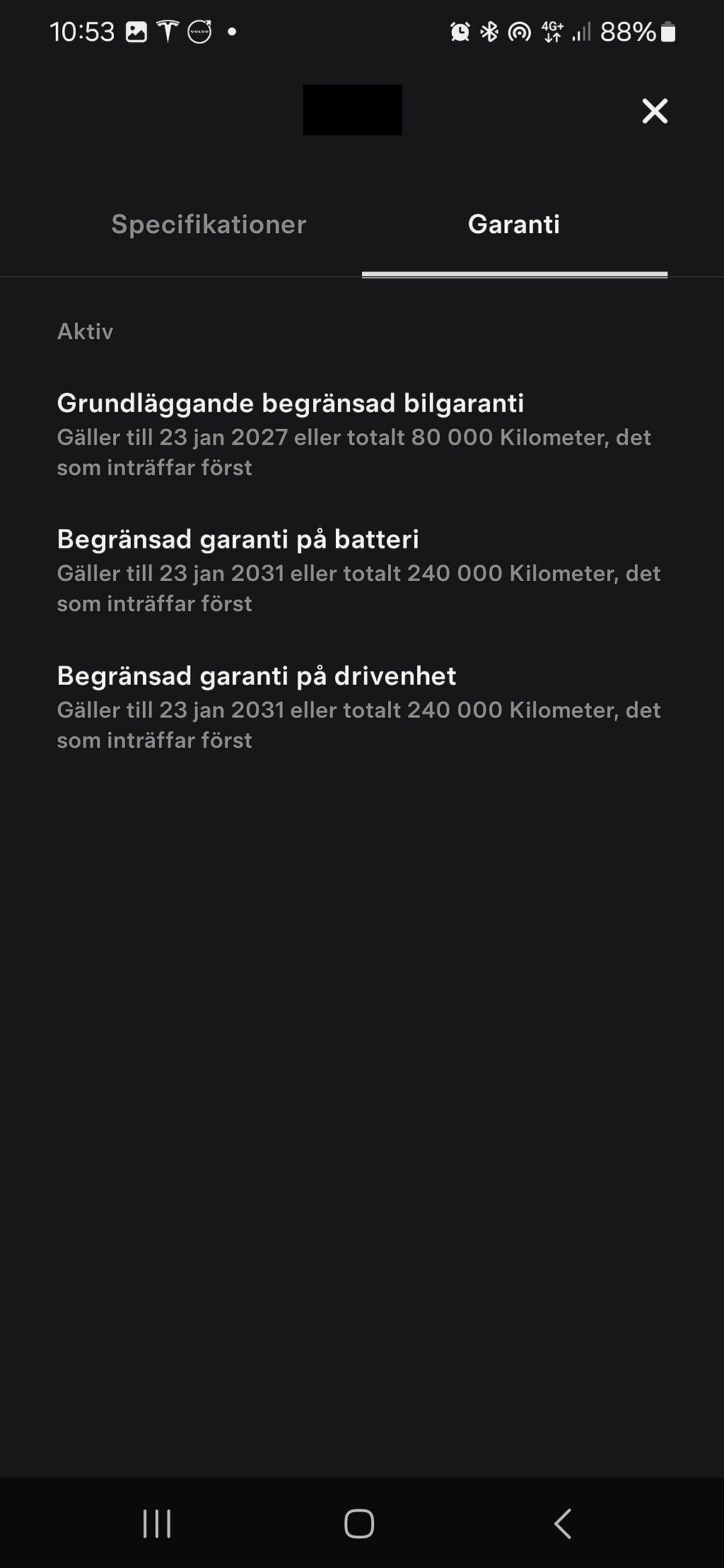Close the warranty details screen

click(x=655, y=111)
